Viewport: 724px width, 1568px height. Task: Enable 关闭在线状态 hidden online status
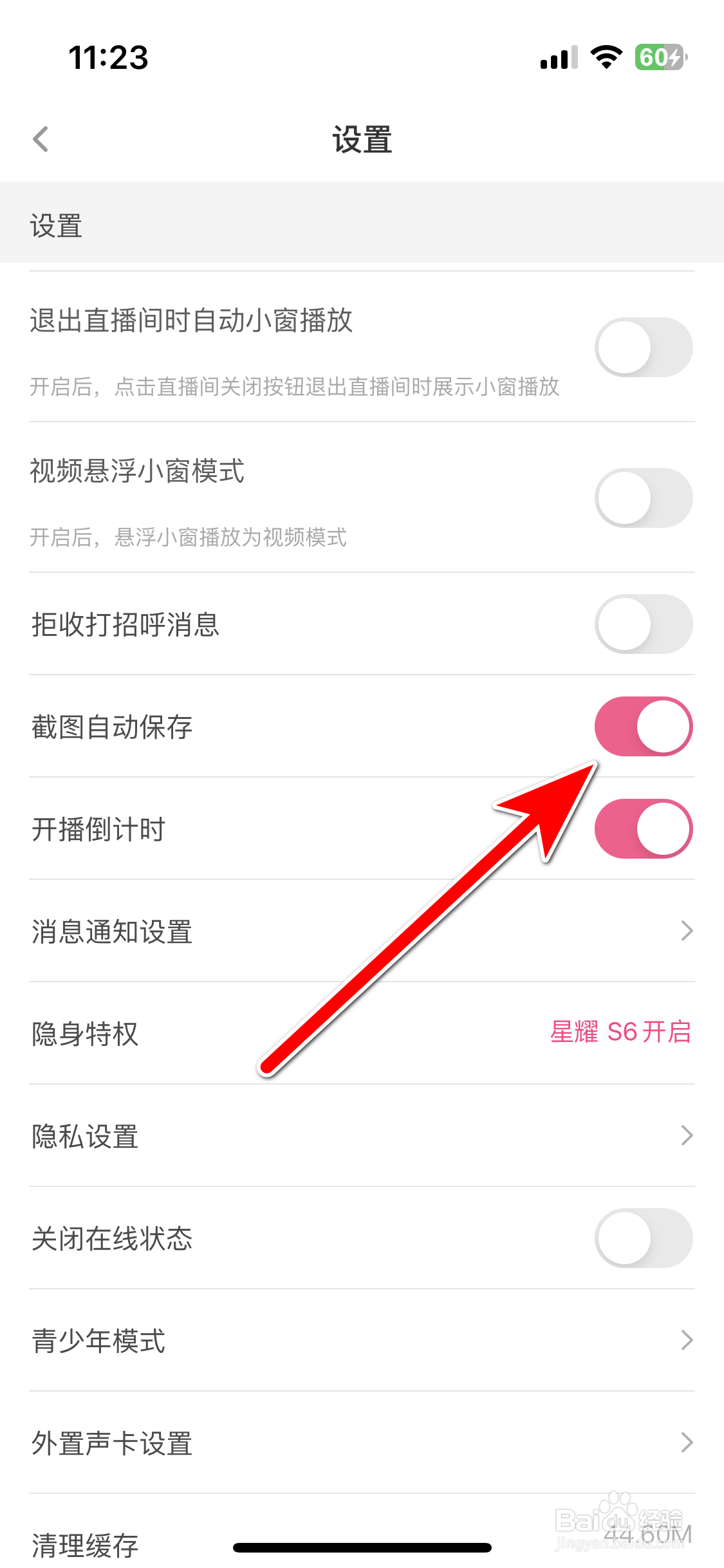click(x=643, y=1237)
